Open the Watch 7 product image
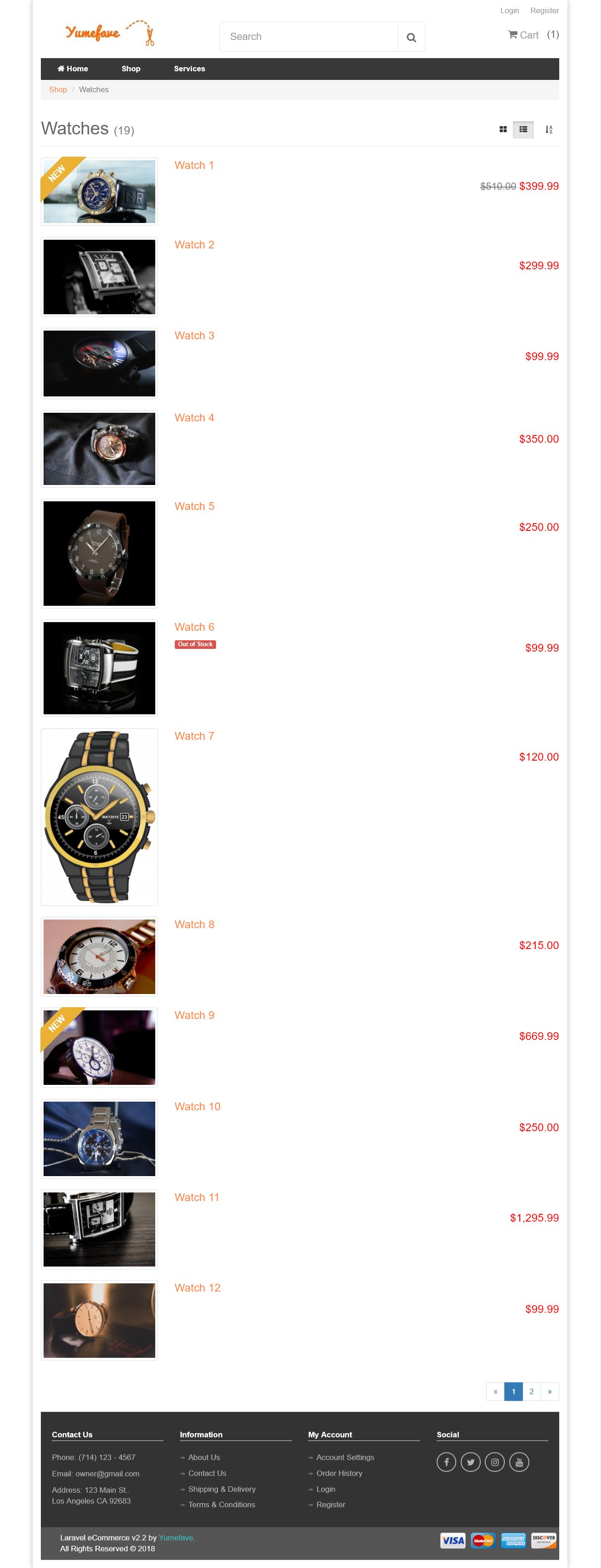Image resolution: width=601 pixels, height=1568 pixels. pos(99,816)
